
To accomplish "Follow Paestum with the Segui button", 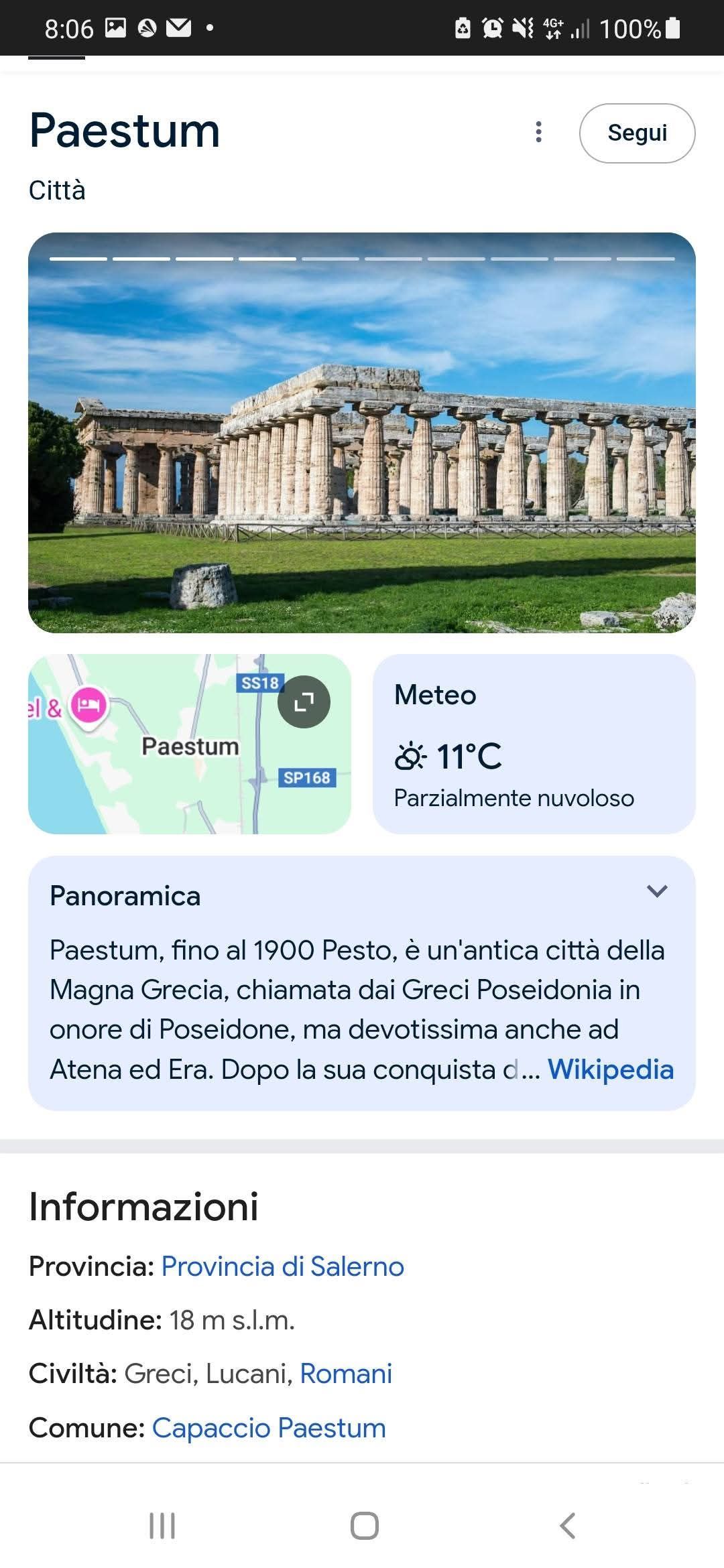I will pyautogui.click(x=637, y=133).
